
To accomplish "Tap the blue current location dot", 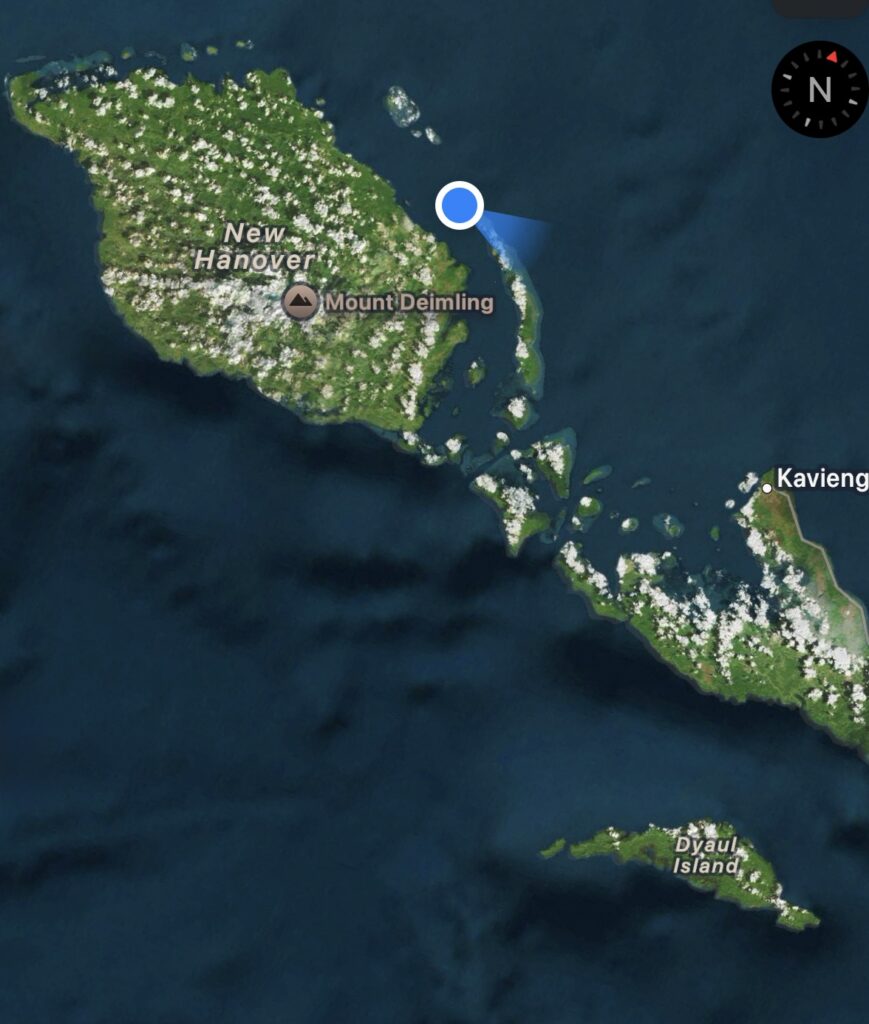I will [x=460, y=206].
